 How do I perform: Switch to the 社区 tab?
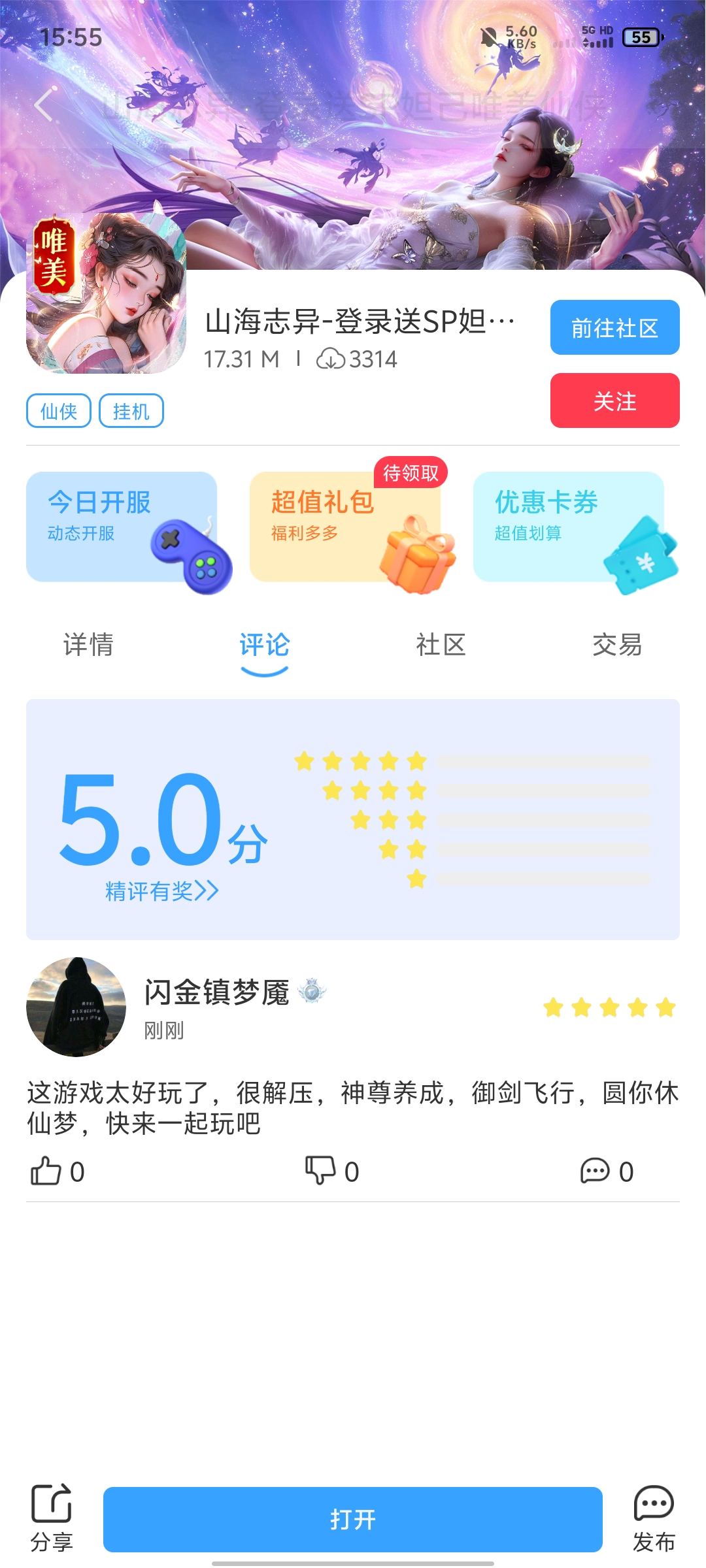[x=441, y=645]
